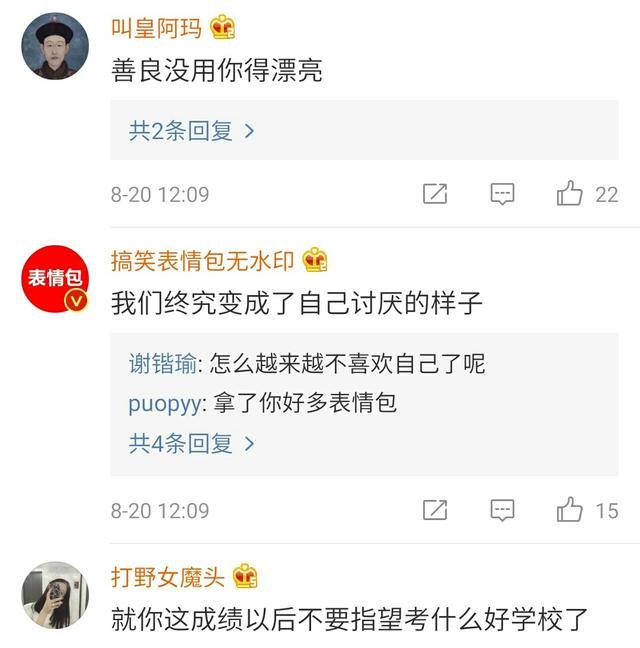Viewport: 640px width, 648px height.
Task: Share 叫皇阿玛's comment
Action: pos(435,194)
